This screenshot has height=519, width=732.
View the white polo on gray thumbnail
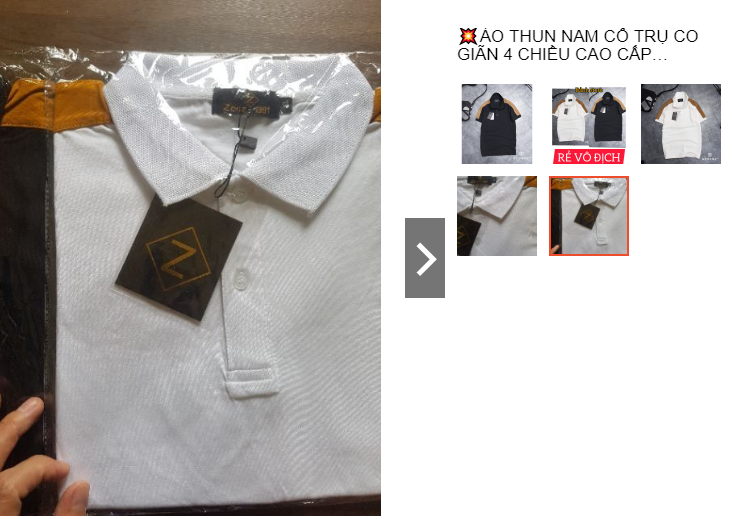pos(680,124)
